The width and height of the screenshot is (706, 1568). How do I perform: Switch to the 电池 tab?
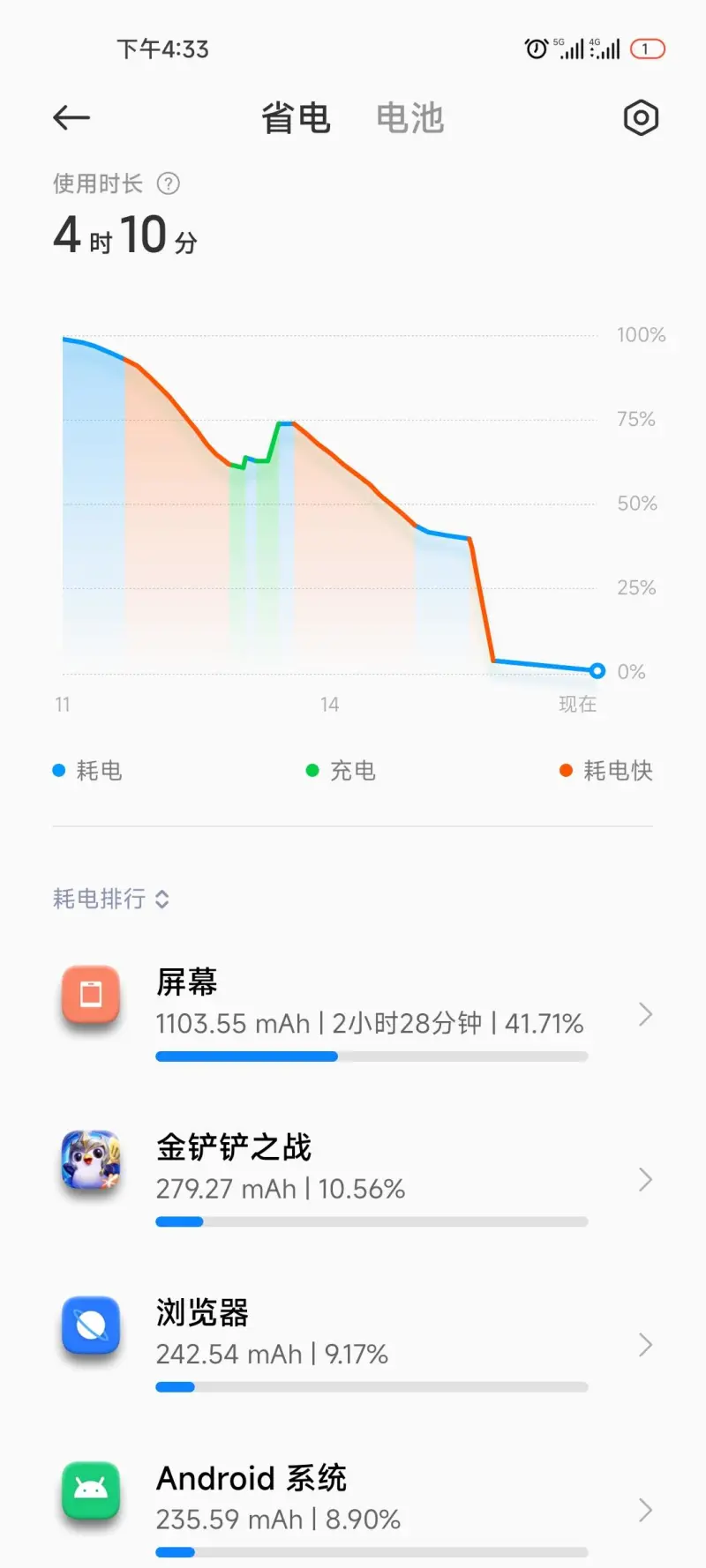(409, 118)
